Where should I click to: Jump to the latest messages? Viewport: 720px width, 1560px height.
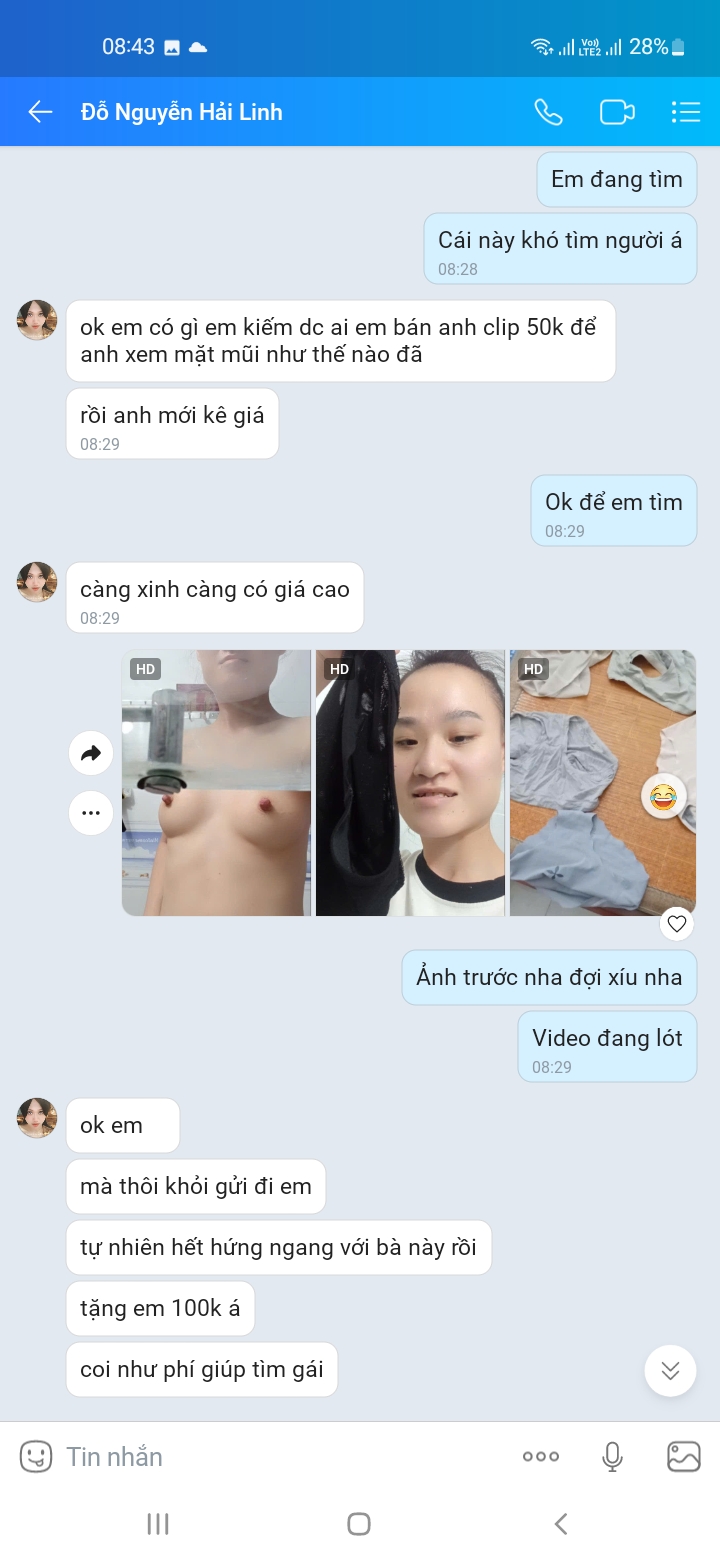pos(670,1370)
